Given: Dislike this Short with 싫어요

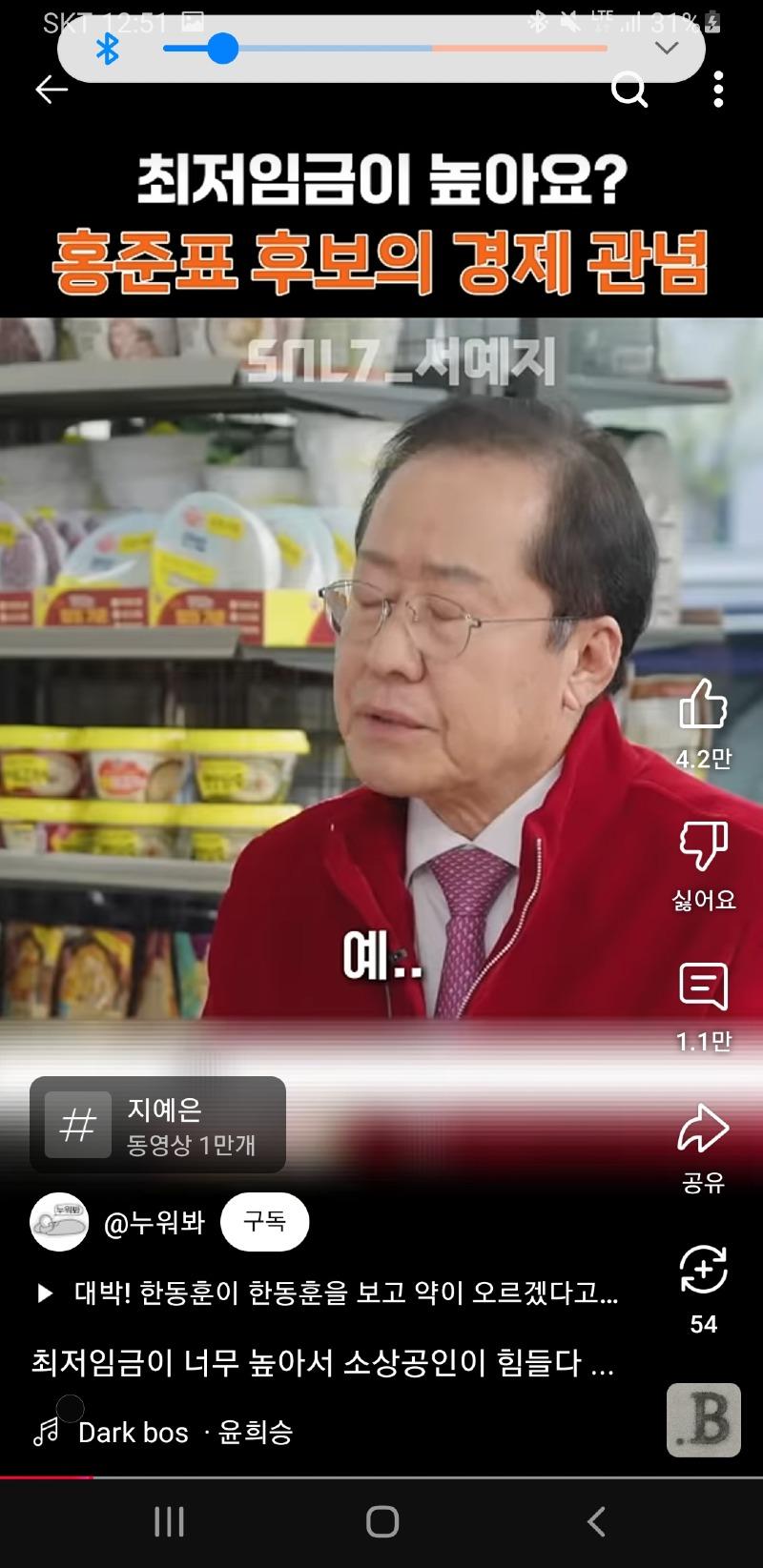Looking at the screenshot, I should tap(703, 846).
